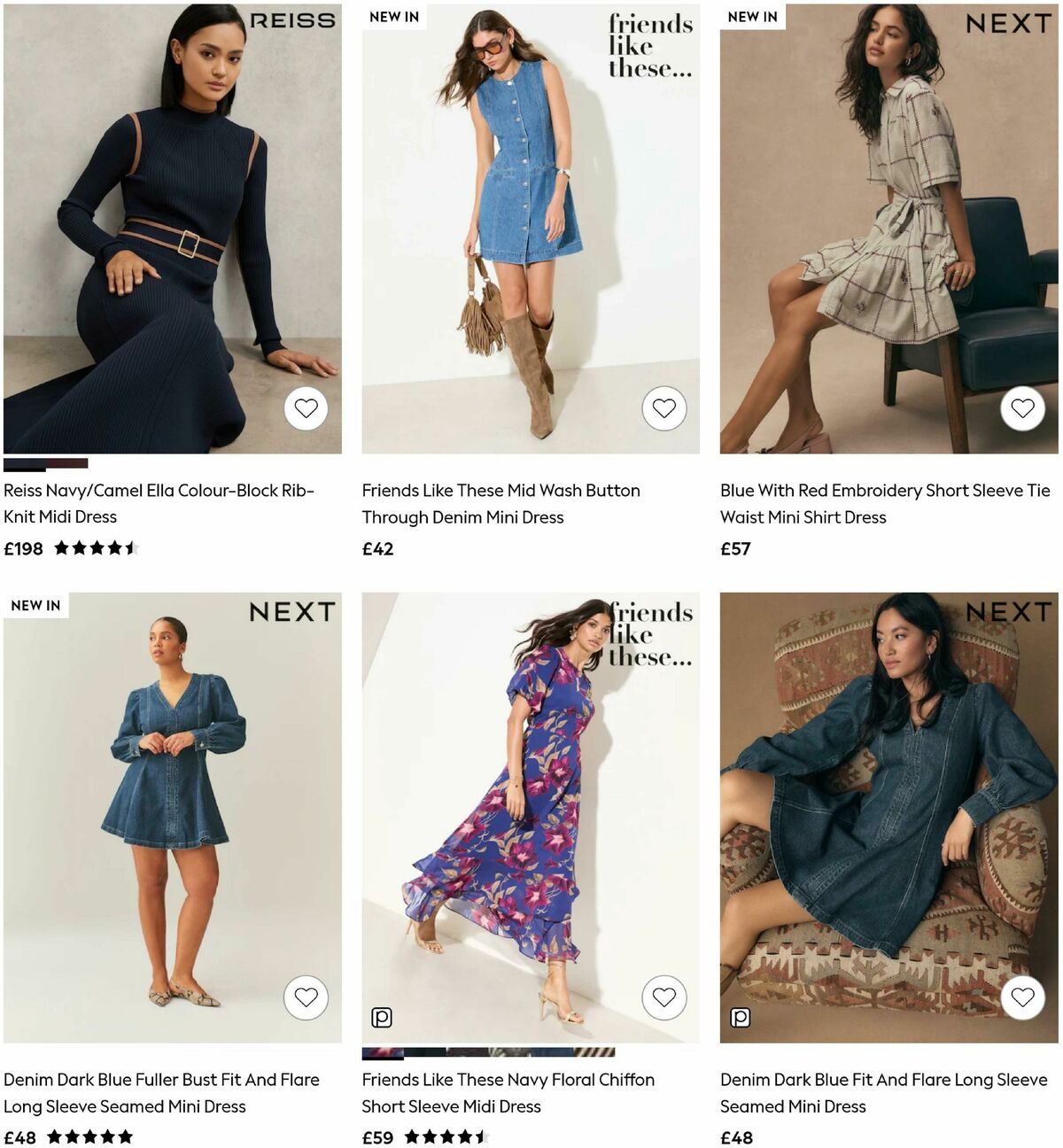Screen dimensions: 1063x1148
Task: Open the Fuller Bust Fit And Flare dress listing
Action: [163, 1092]
